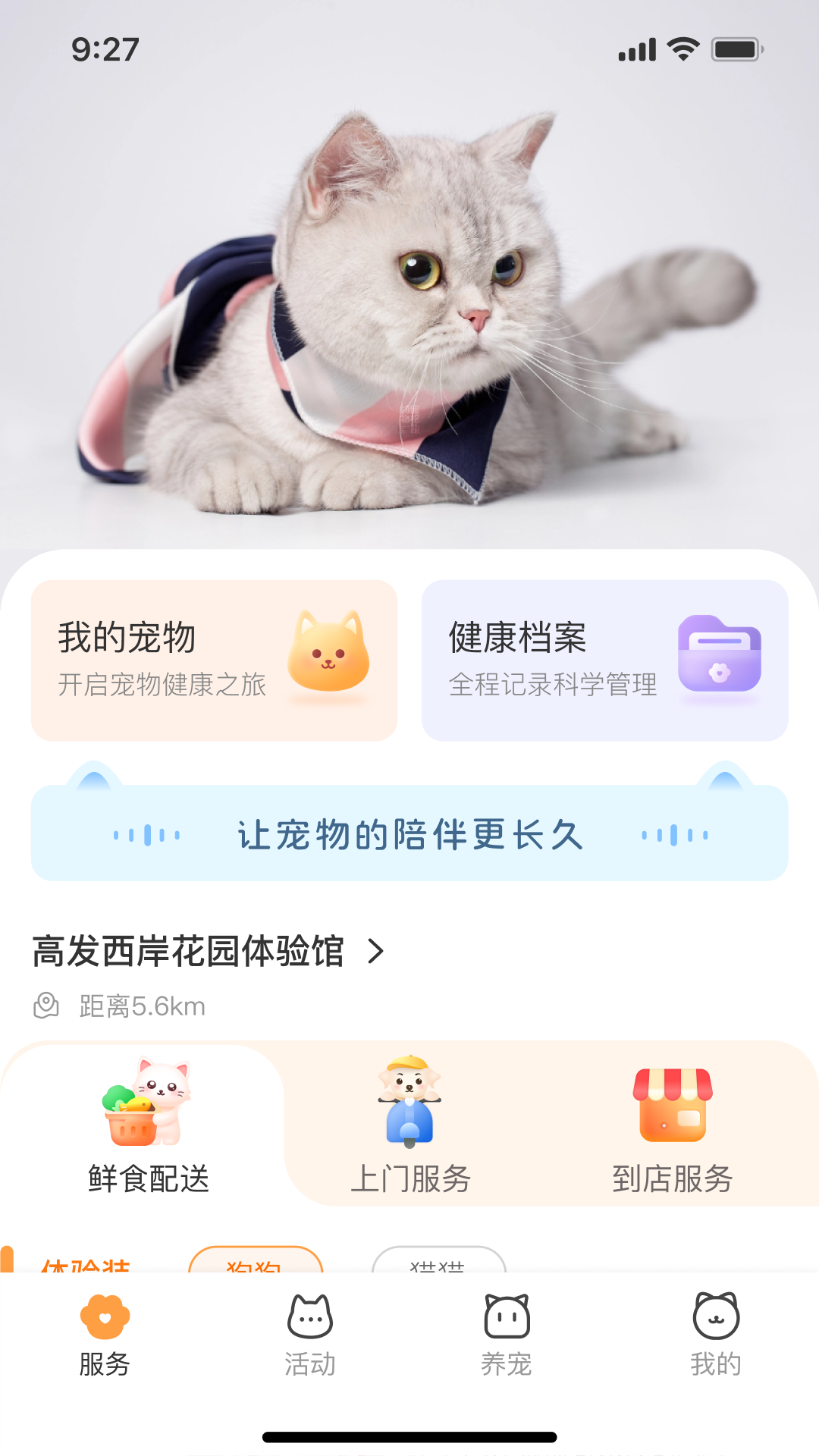Select the 猫猫 filter pill

(438, 1266)
